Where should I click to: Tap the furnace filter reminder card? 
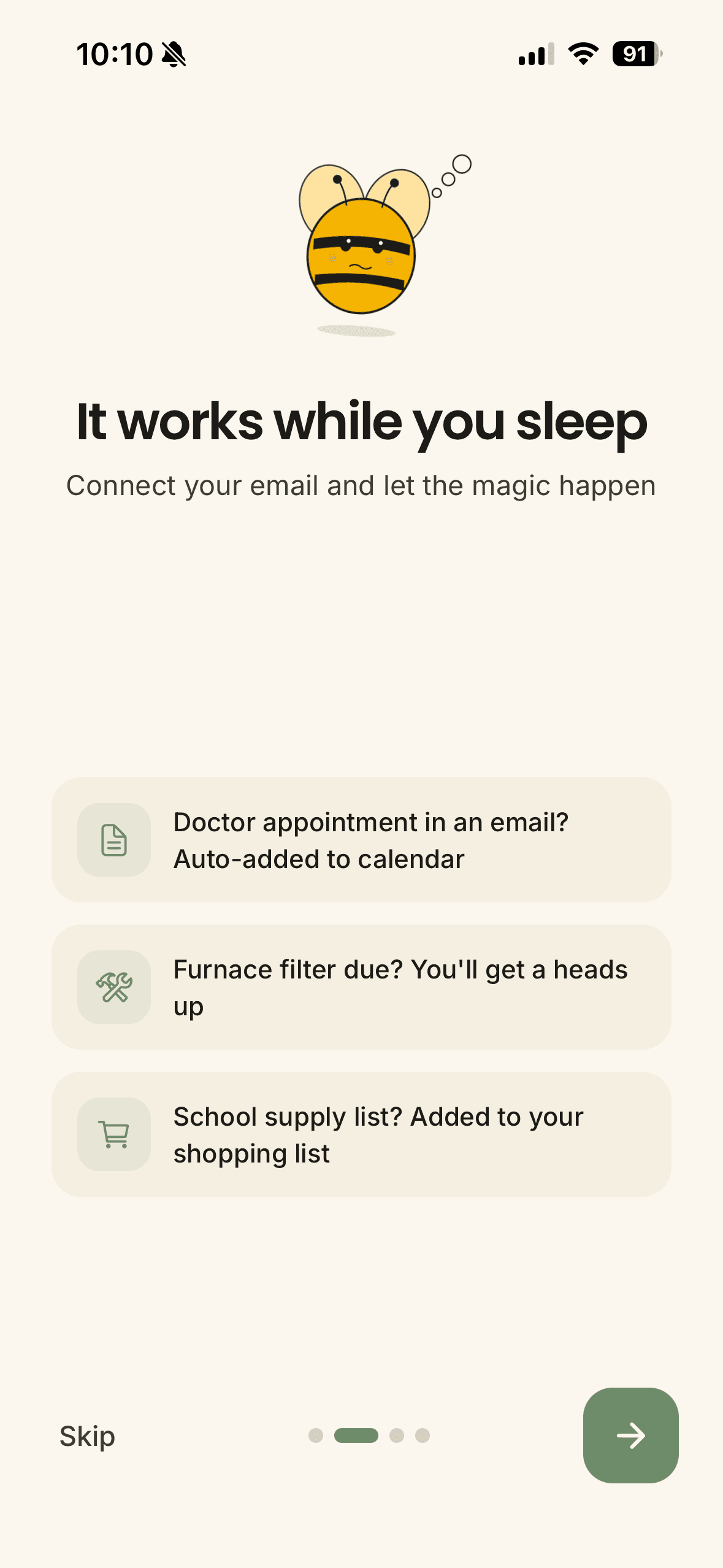click(362, 988)
